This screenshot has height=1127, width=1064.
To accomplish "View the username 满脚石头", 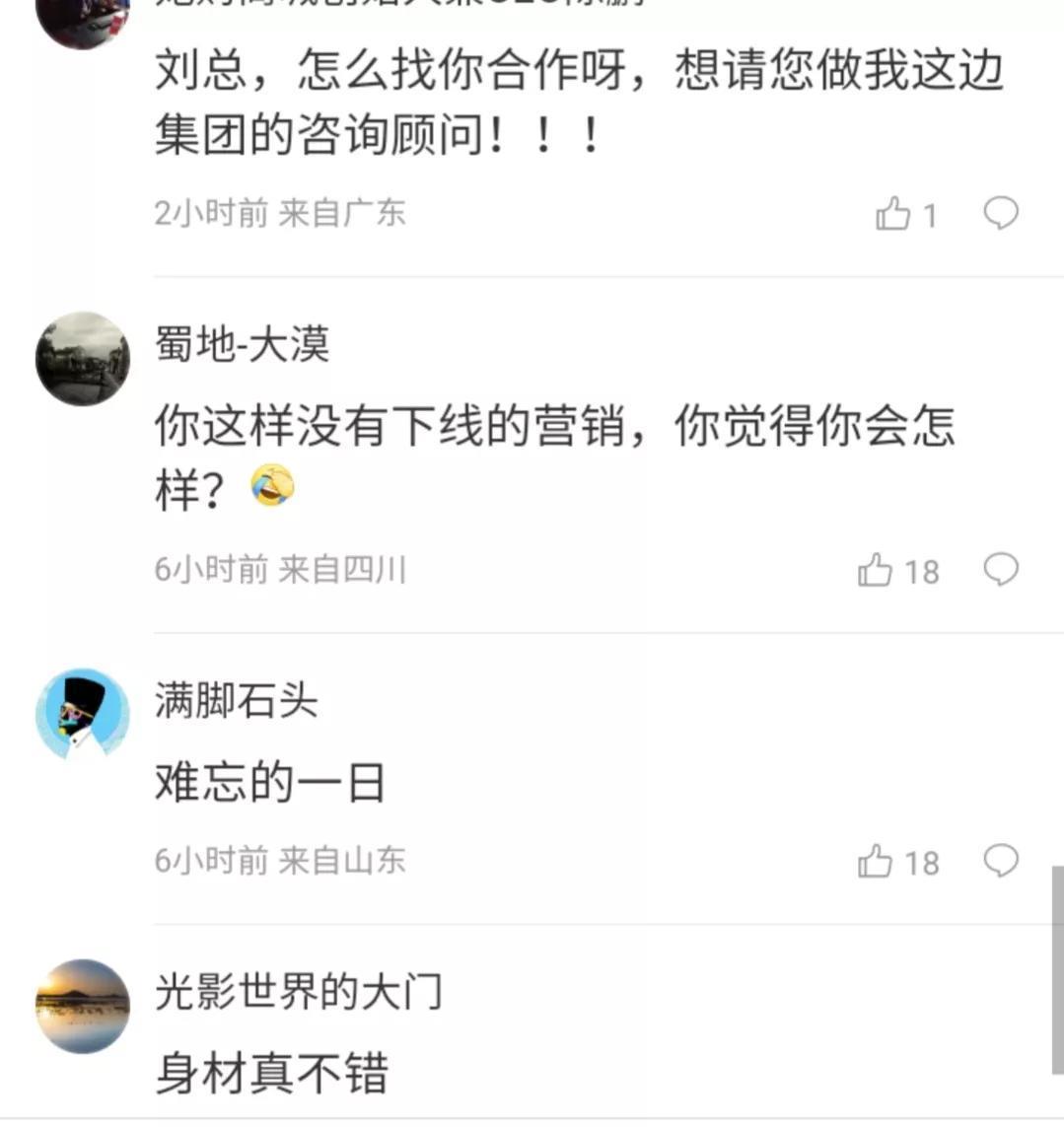I will coord(236,701).
